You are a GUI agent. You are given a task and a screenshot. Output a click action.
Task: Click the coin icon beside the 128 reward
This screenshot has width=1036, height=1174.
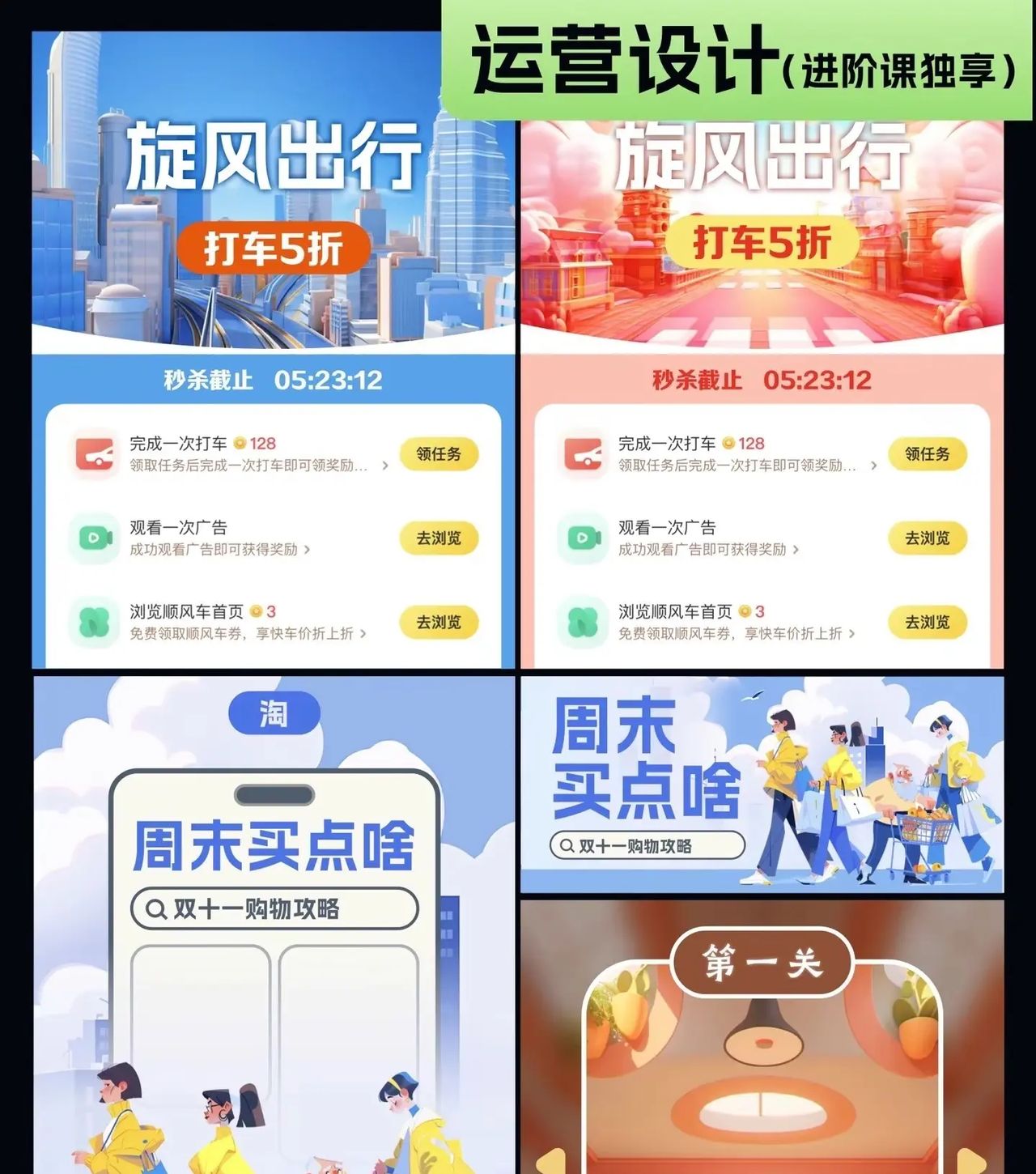coord(240,444)
